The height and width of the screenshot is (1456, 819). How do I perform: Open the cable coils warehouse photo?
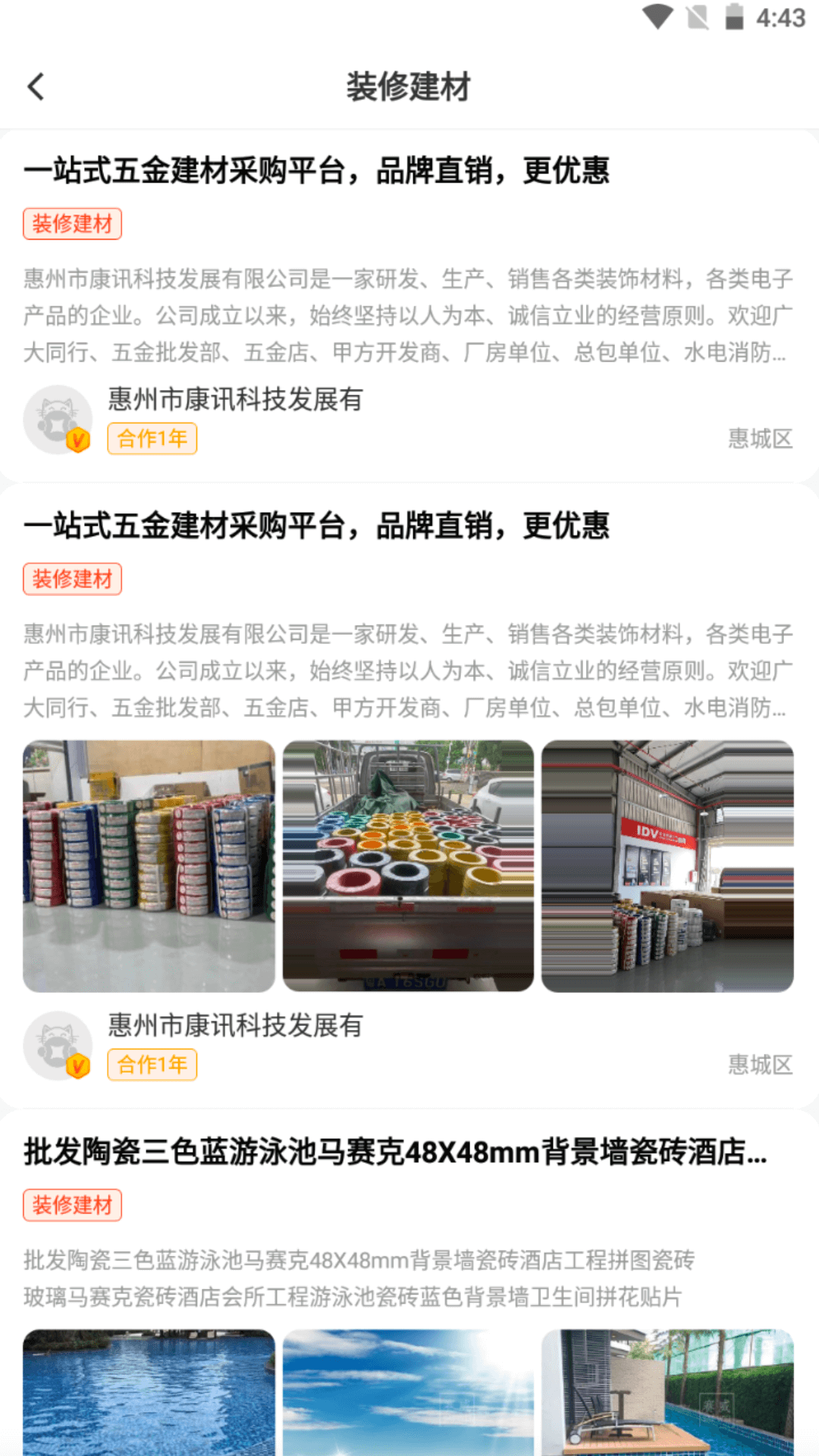(149, 864)
